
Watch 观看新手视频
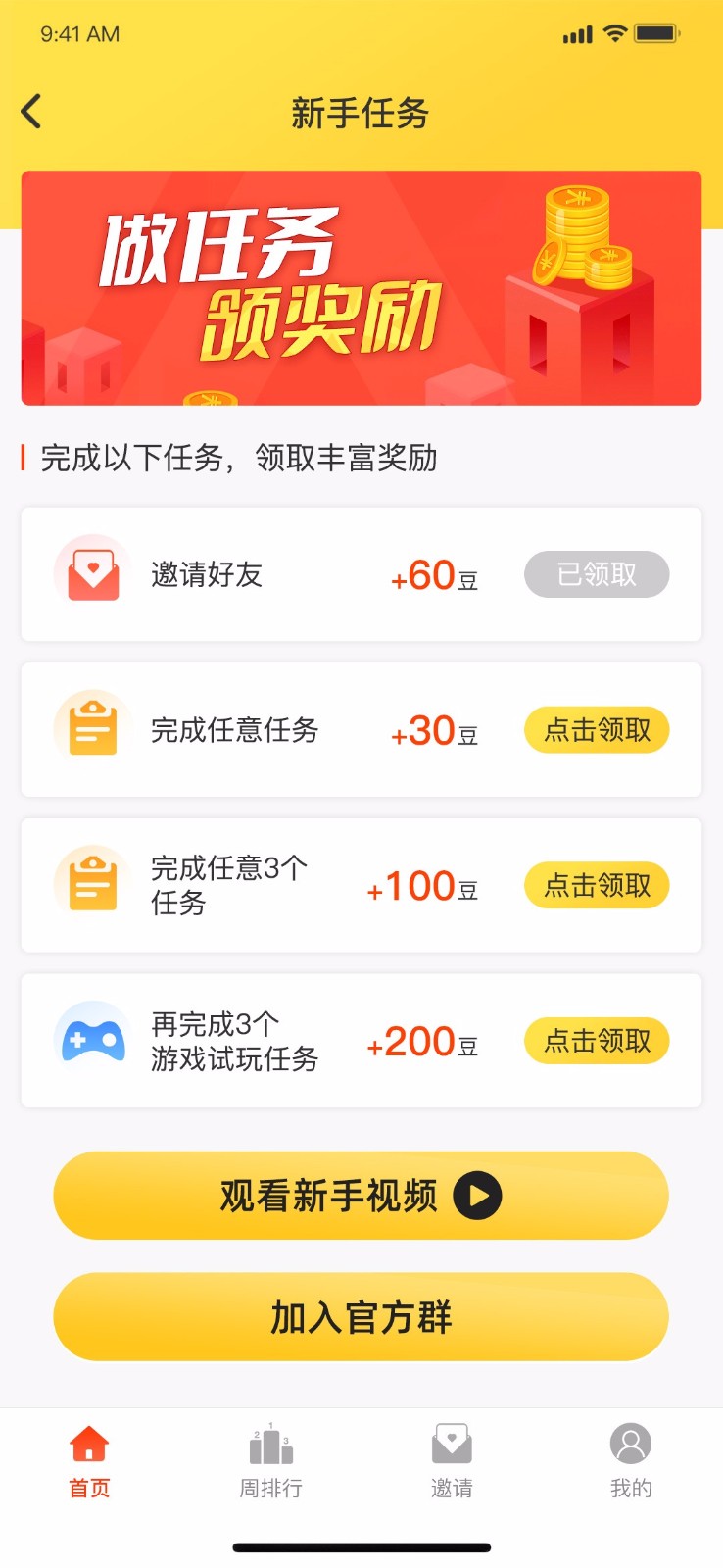tap(361, 1196)
